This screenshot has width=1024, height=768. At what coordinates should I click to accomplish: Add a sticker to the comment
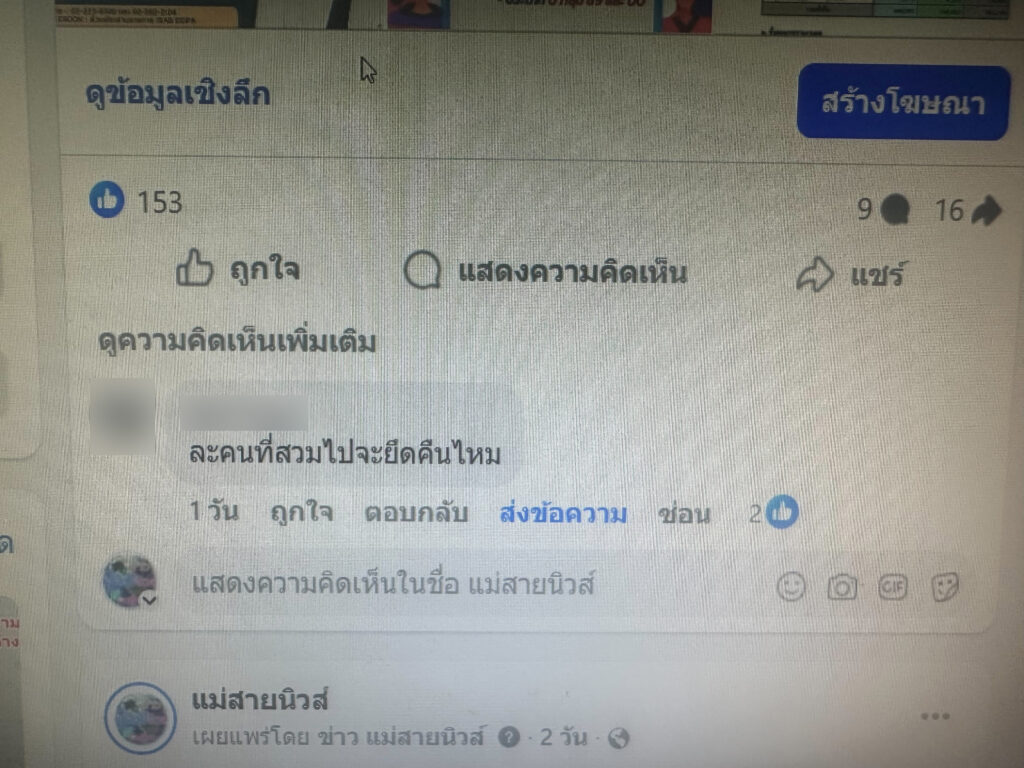pos(944,588)
